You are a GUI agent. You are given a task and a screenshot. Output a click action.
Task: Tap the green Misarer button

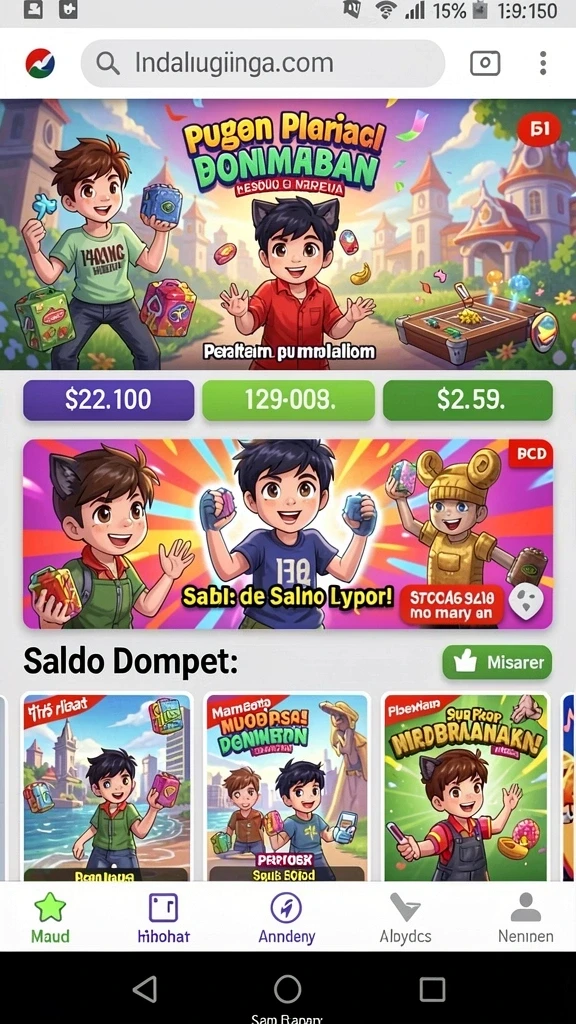click(497, 662)
